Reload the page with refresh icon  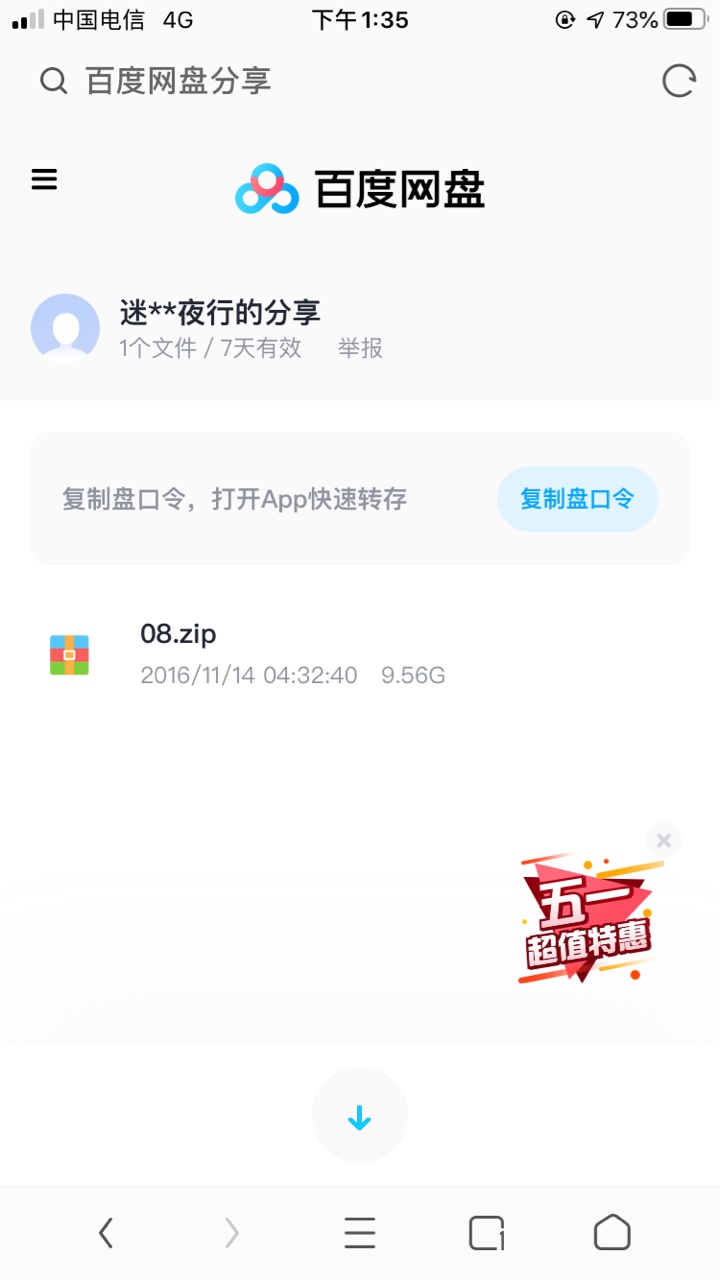[x=679, y=81]
